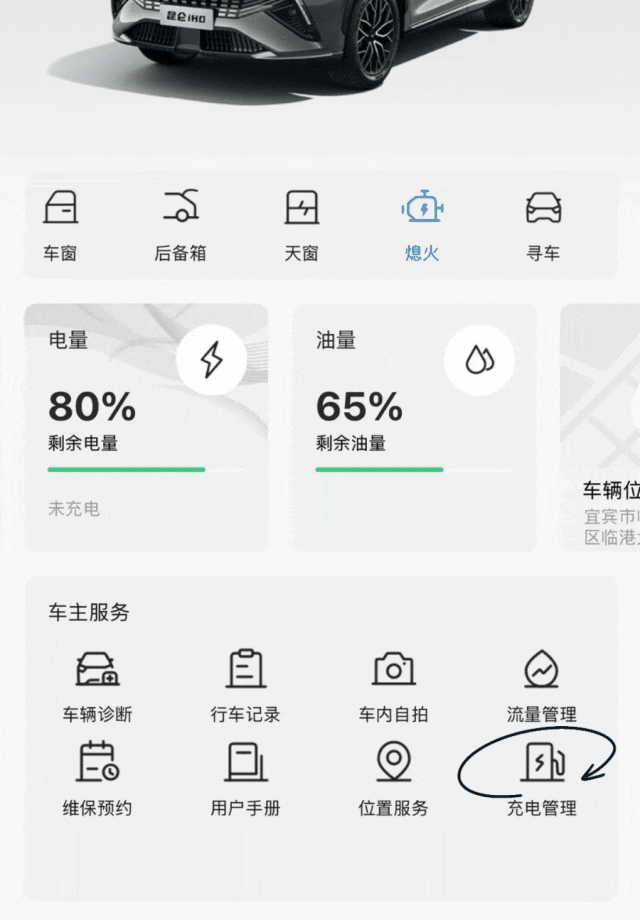Open 车内自拍 in-car selfie

(x=393, y=685)
